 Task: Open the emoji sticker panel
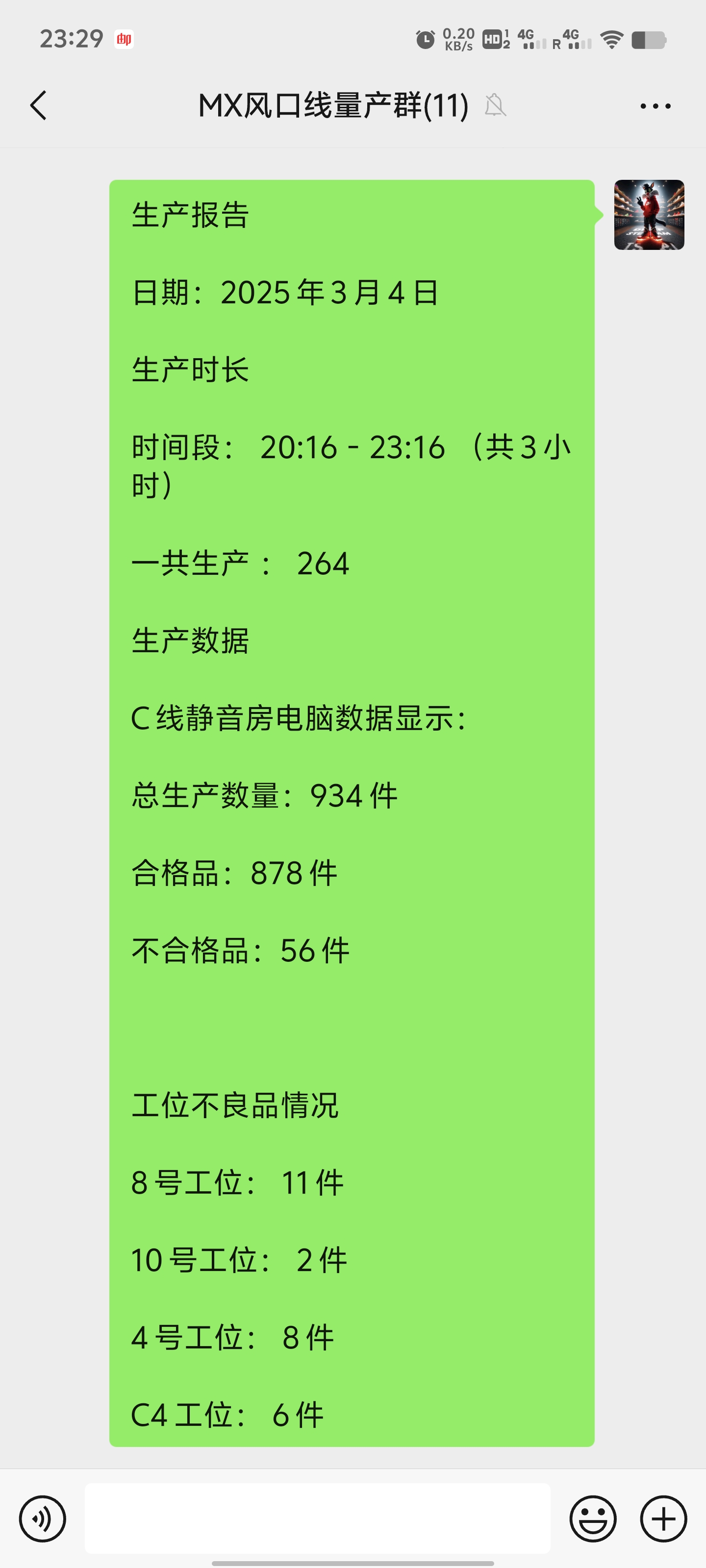point(593,1518)
